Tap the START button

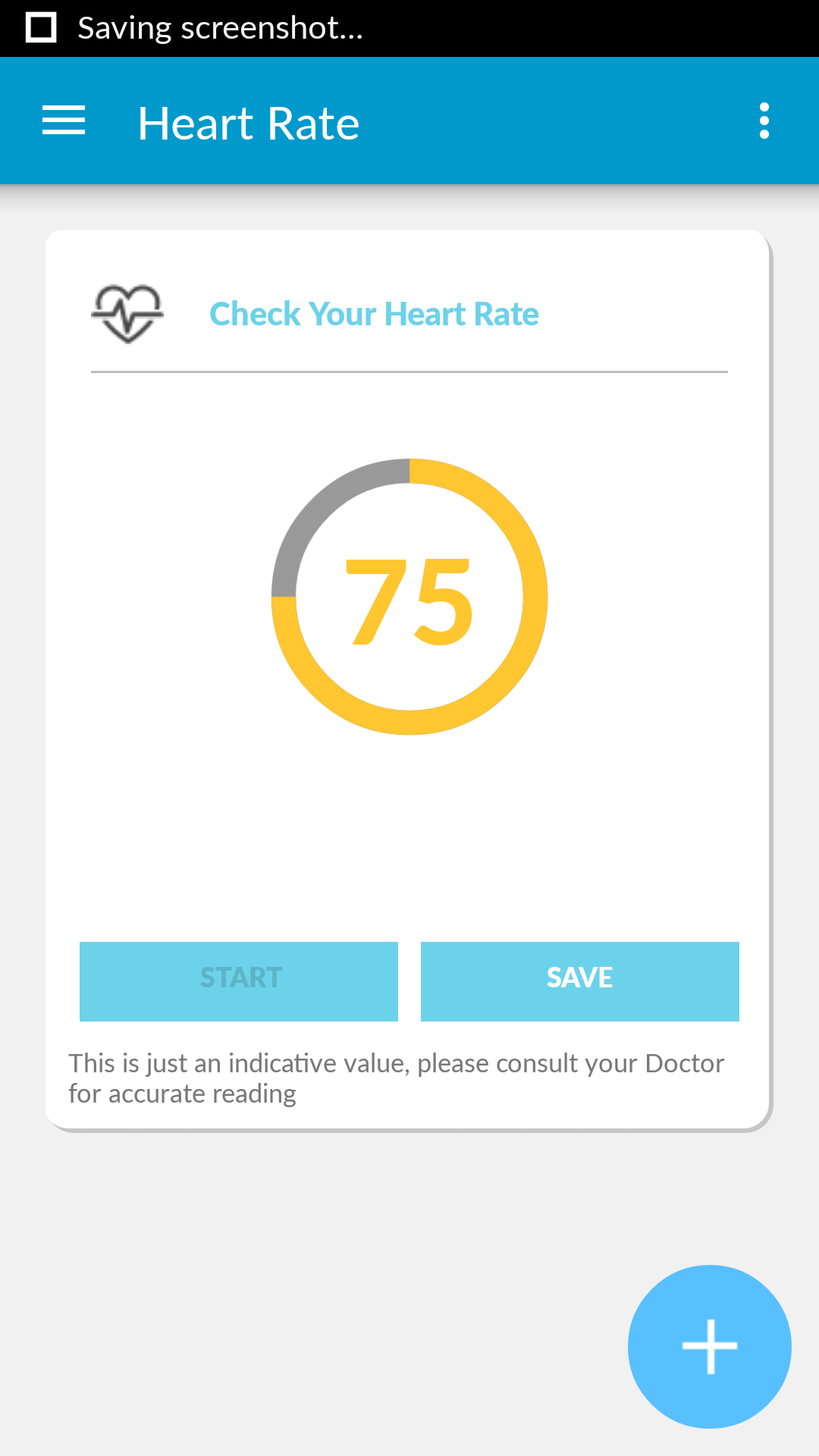(239, 981)
